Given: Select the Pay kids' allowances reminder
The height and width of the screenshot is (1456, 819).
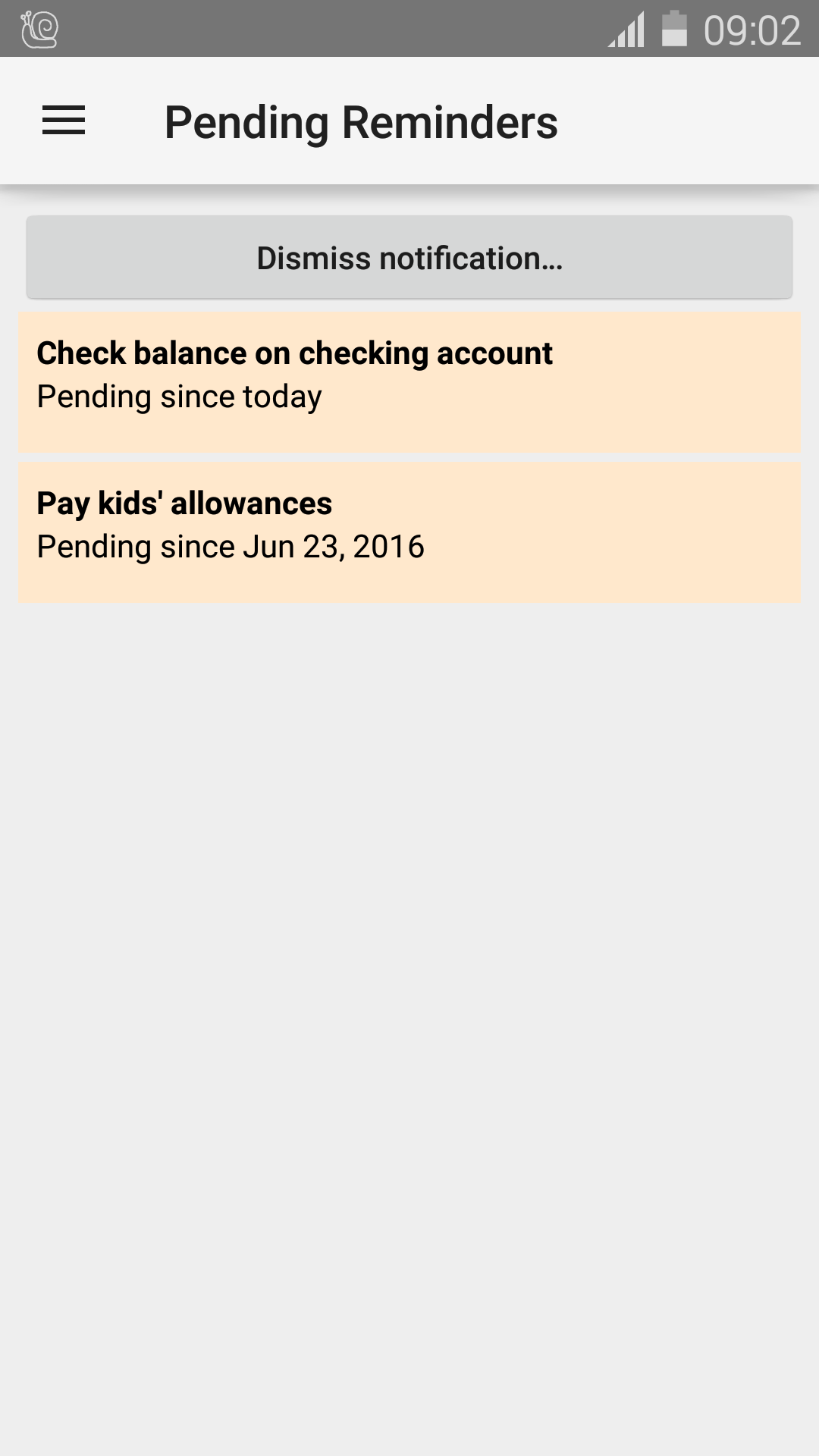Looking at the screenshot, I should (409, 532).
